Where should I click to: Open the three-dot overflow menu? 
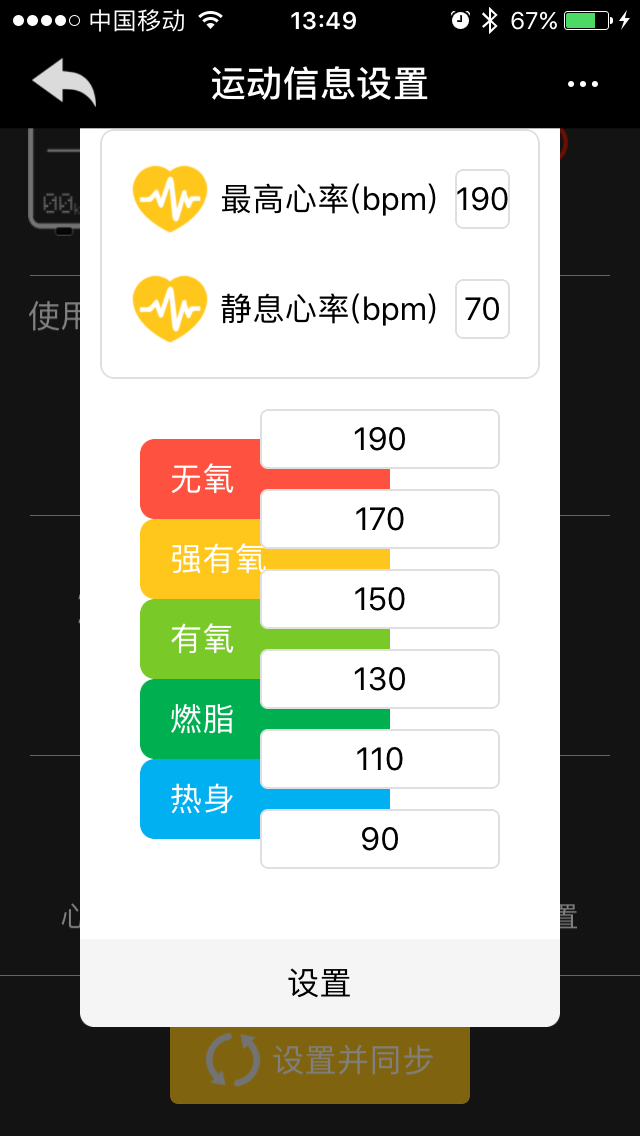click(583, 84)
